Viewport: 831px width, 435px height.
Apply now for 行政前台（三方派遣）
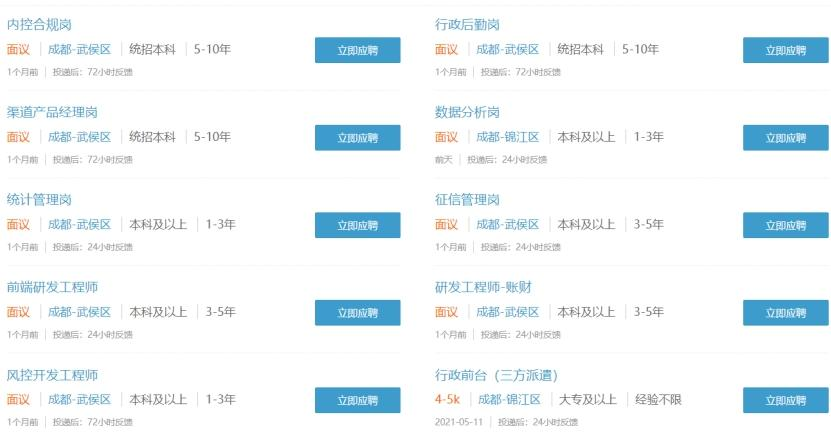pos(785,401)
